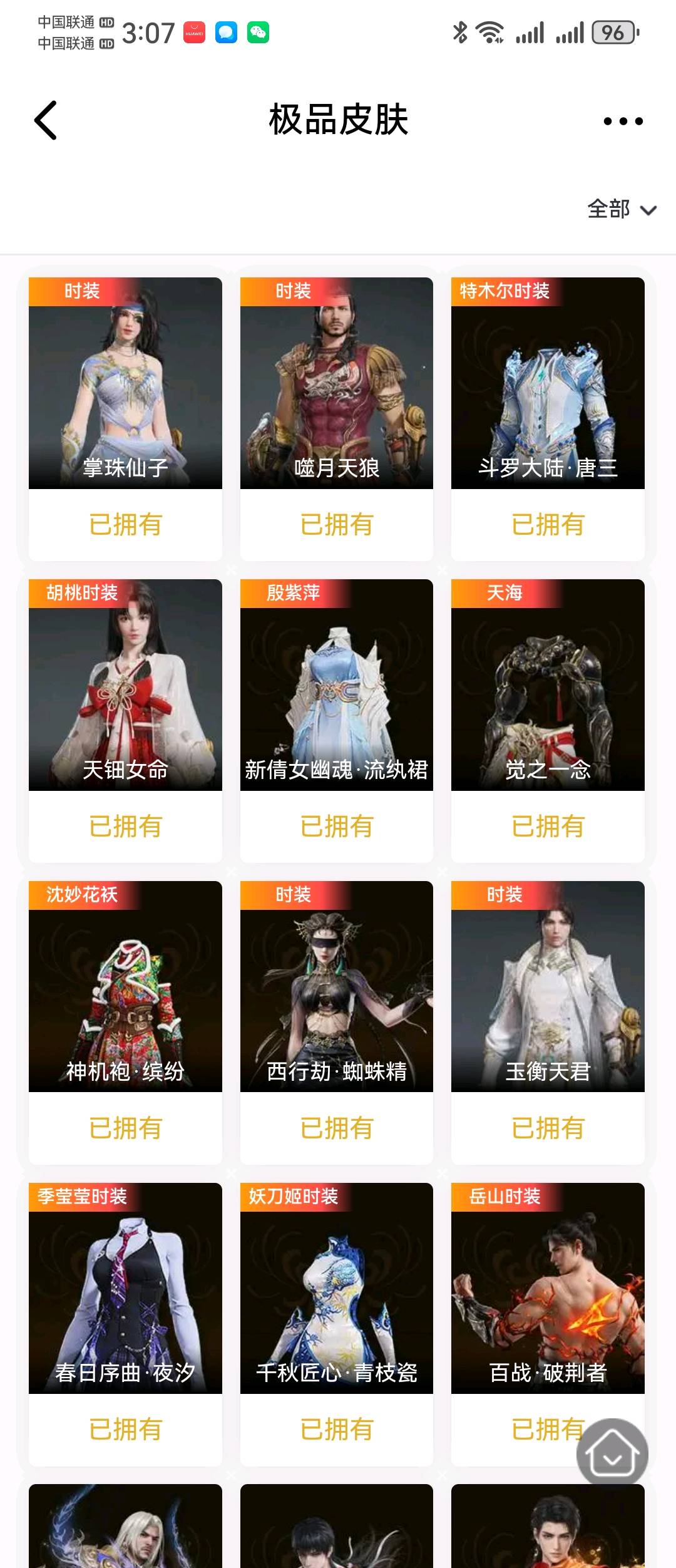View the 觉之一念 skin card
The image size is (676, 1568).
pyautogui.click(x=548, y=685)
